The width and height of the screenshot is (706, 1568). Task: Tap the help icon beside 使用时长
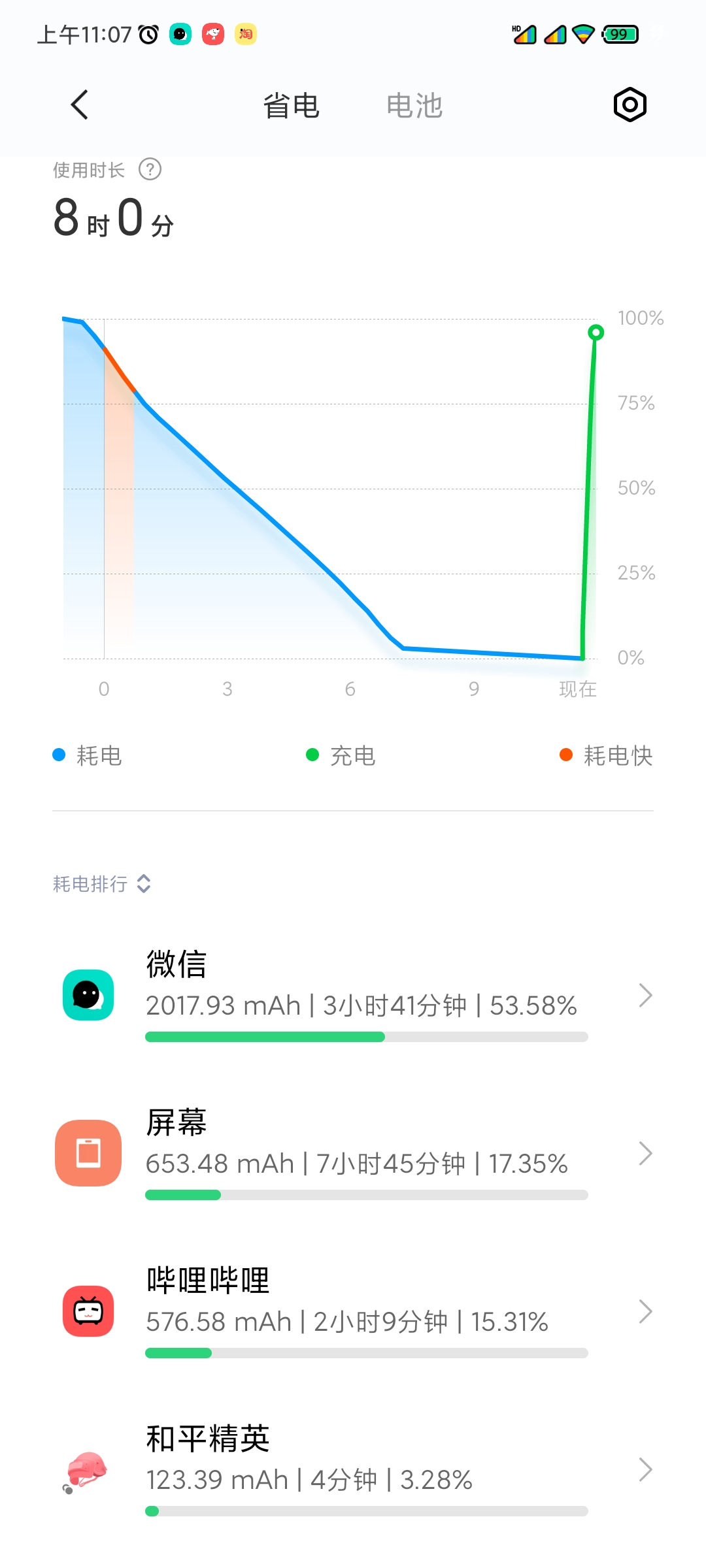pyautogui.click(x=150, y=170)
